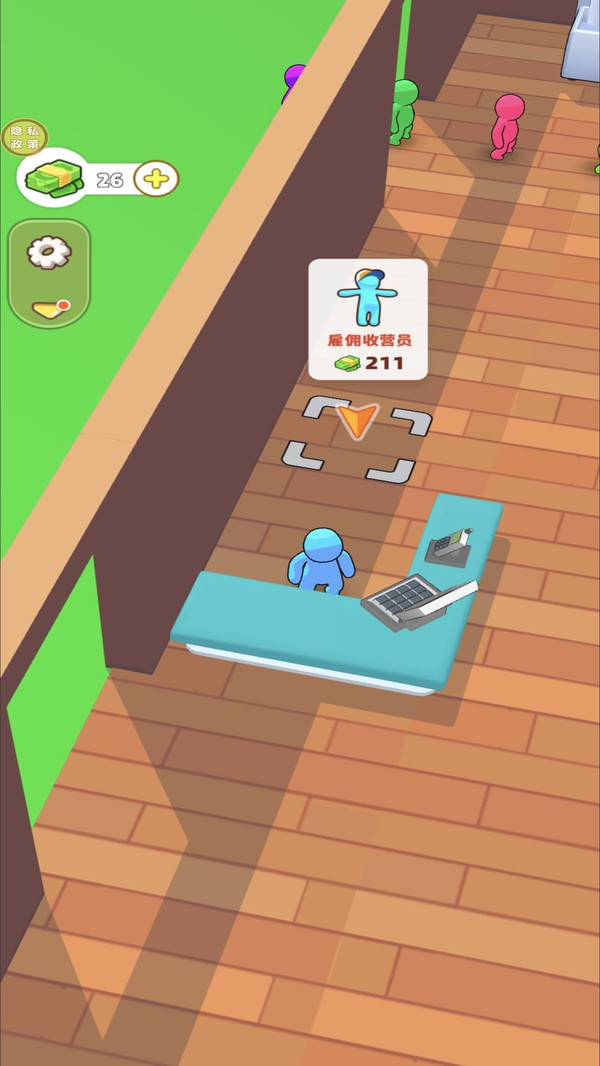Add more cash with the plus button
The height and width of the screenshot is (1066, 600).
point(156,179)
